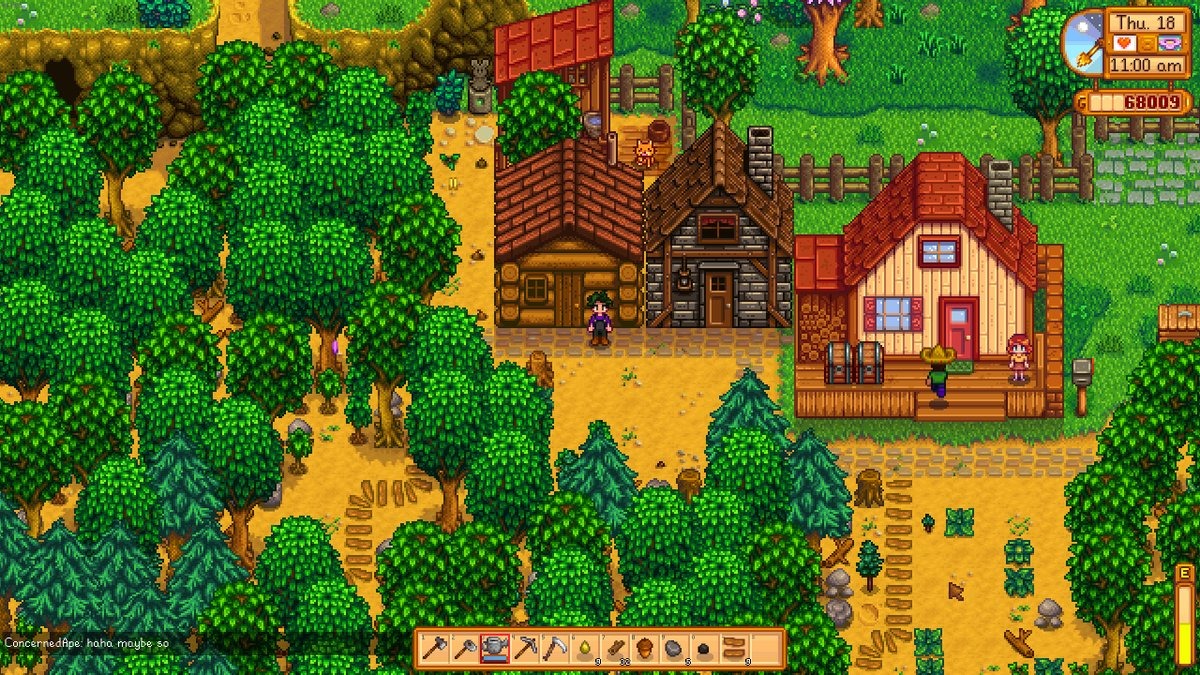
Task: Pick the acorn in the toolbar
Action: tap(644, 649)
